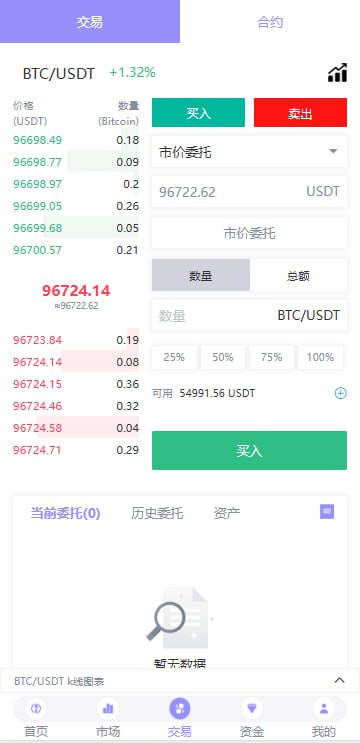Select the red 卖出 button
The height and width of the screenshot is (743, 360).
pyautogui.click(x=300, y=113)
